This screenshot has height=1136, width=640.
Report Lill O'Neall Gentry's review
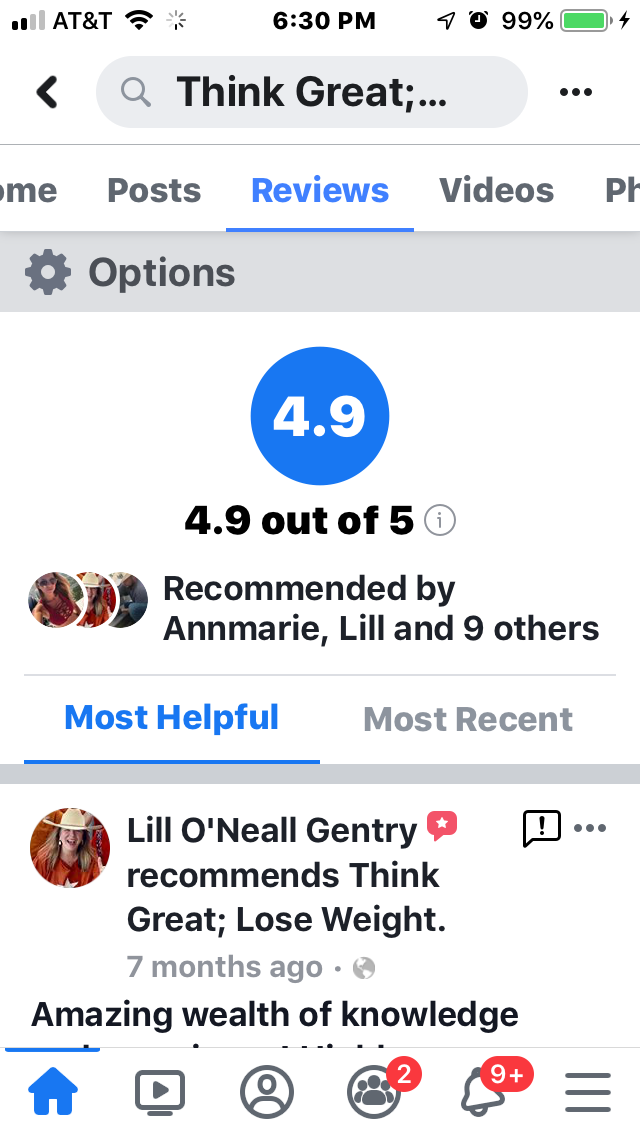[541, 828]
